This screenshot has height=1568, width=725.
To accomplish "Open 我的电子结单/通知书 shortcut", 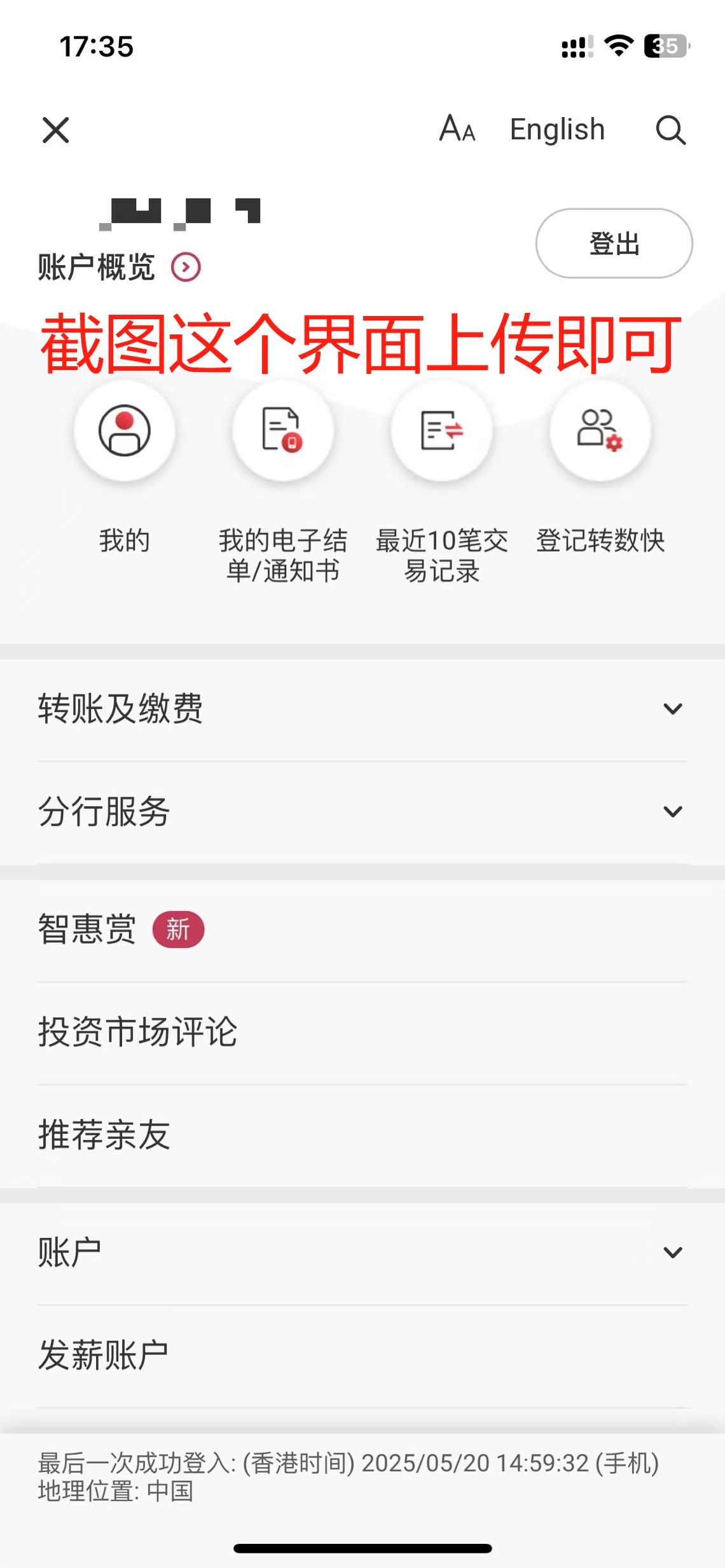I will 282,431.
